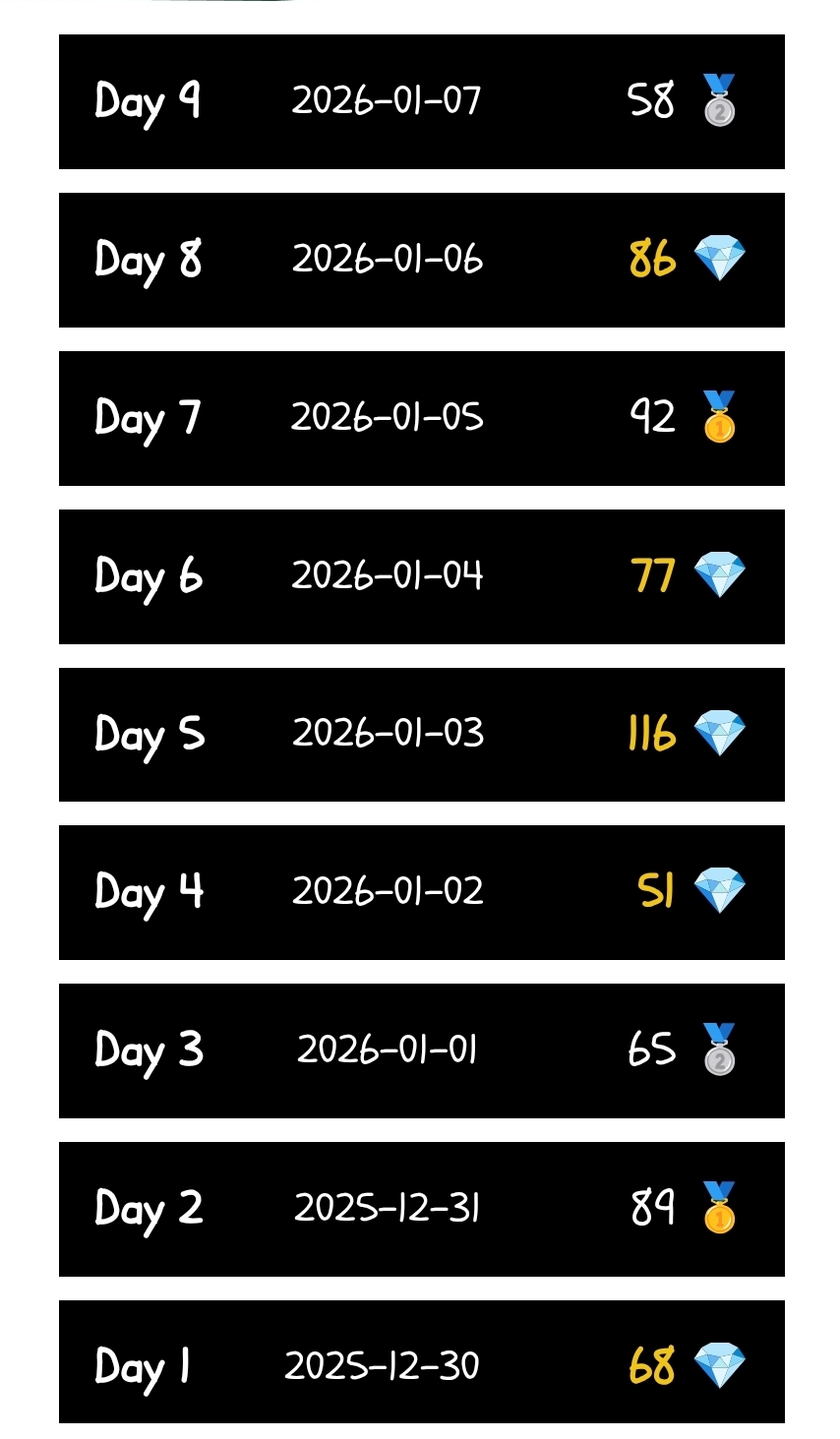
Task: Open the Day 8 record dated 2026-01-06
Action: click(x=421, y=260)
